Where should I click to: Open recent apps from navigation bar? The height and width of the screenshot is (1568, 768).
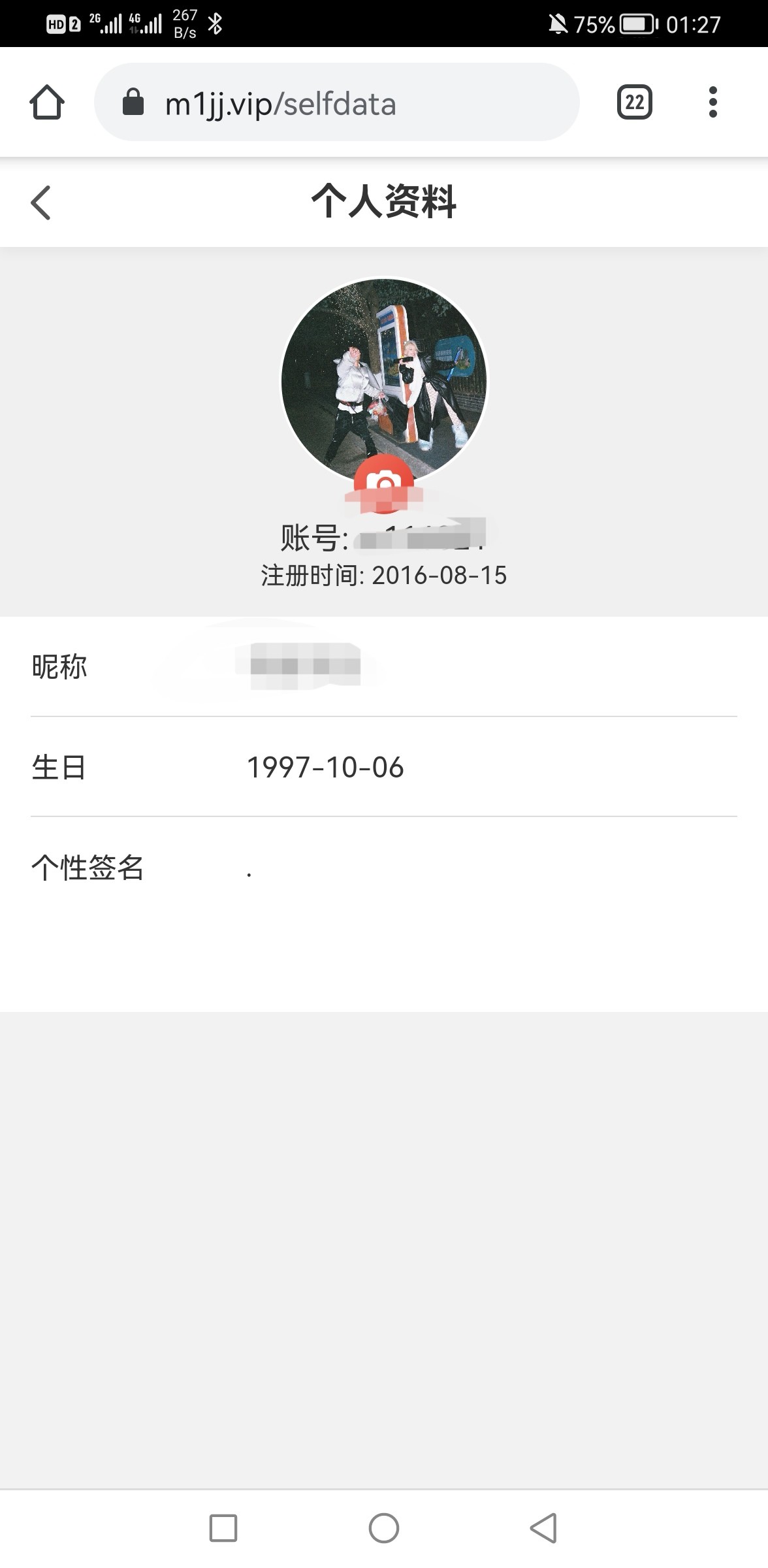(x=223, y=1528)
